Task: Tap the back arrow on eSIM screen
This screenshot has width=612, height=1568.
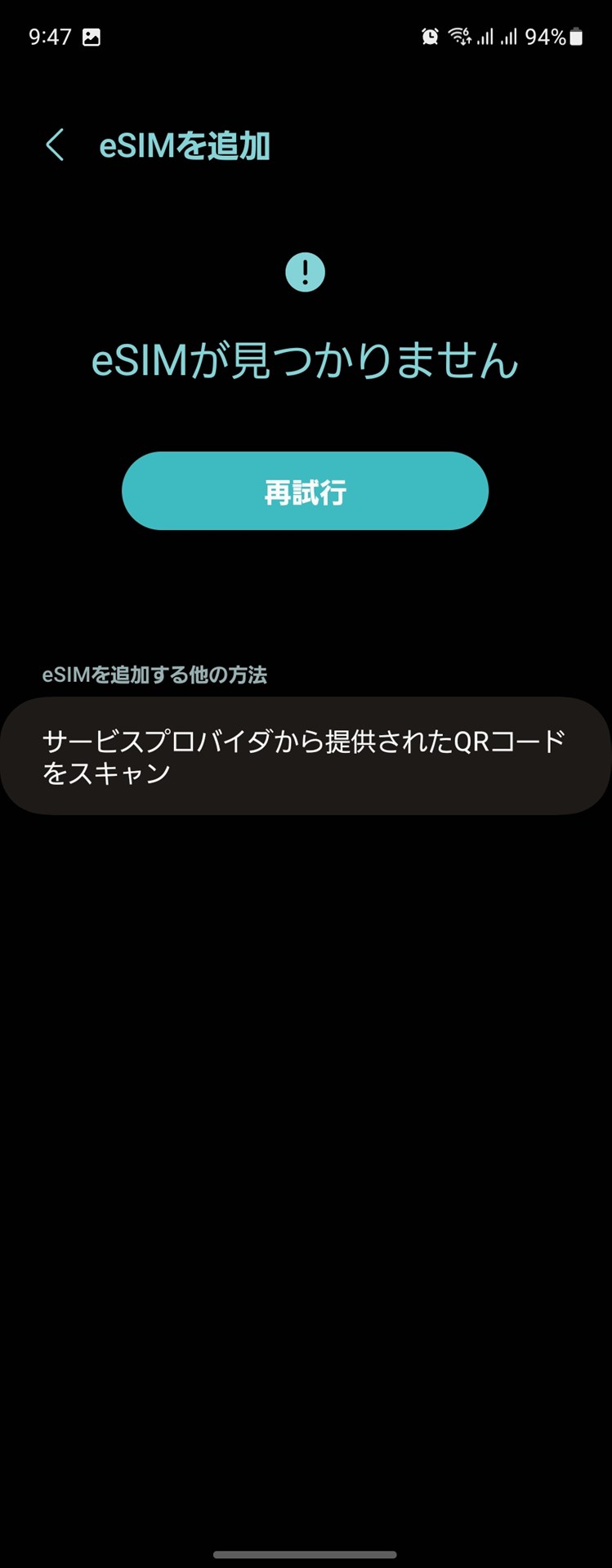Action: (x=54, y=145)
